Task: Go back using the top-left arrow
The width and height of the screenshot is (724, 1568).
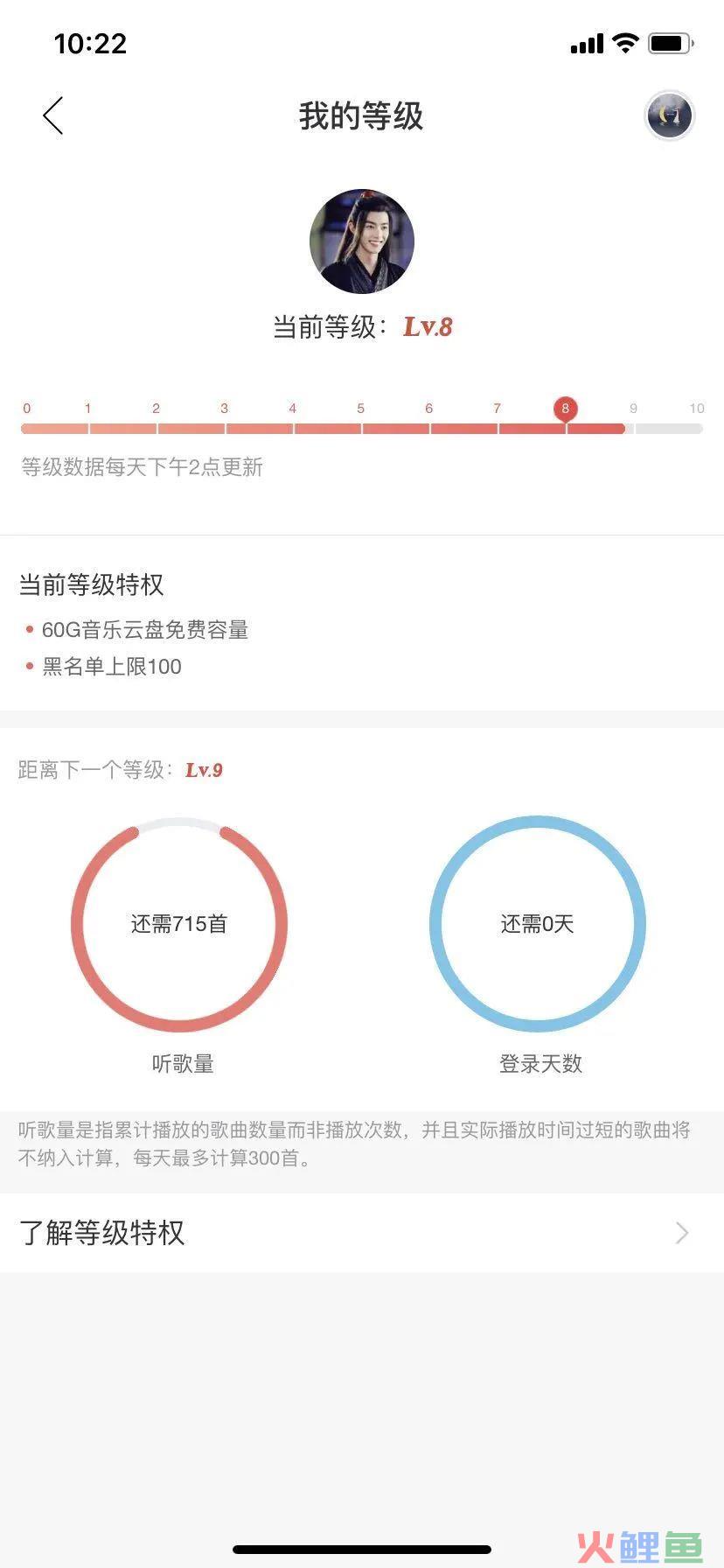Action: [53, 115]
